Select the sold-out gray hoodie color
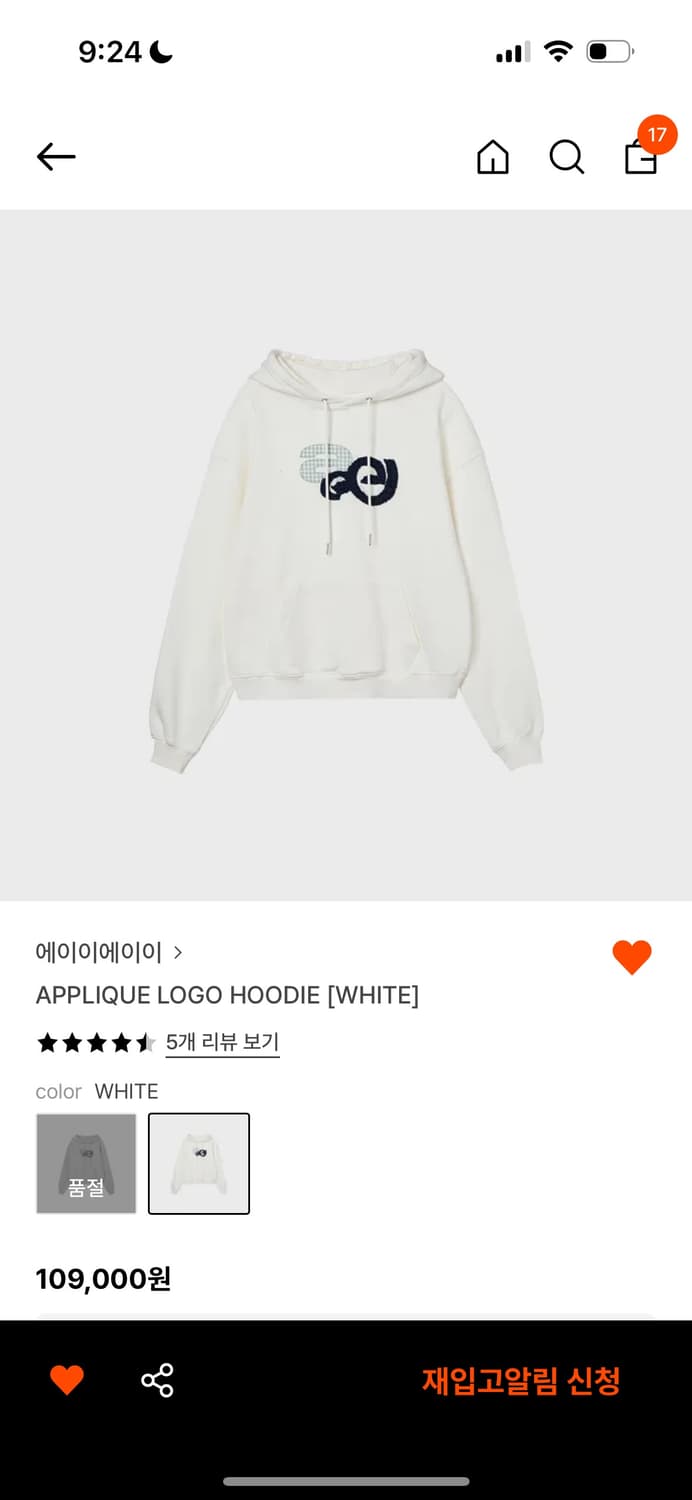The height and width of the screenshot is (1500, 692). [x=86, y=1163]
